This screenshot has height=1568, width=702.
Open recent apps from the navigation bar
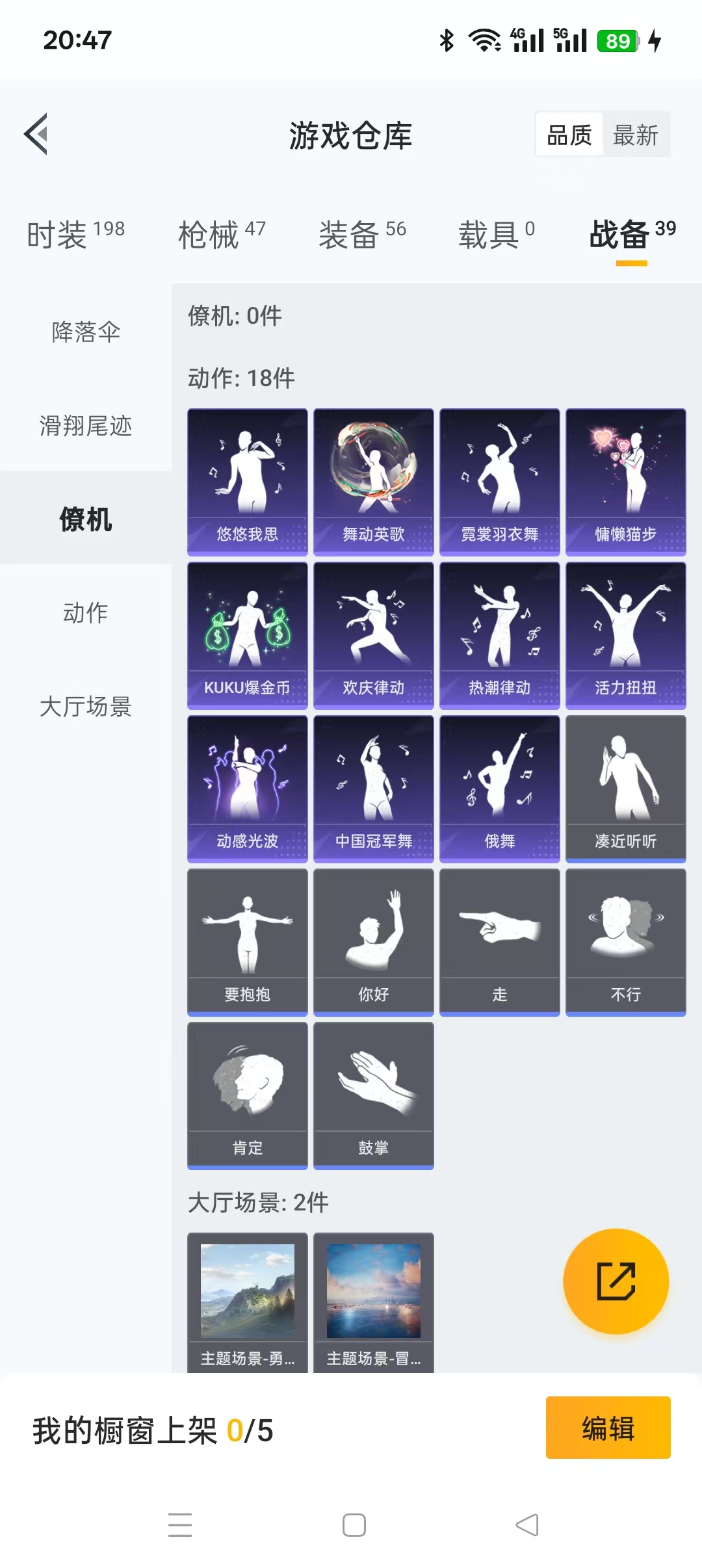(x=180, y=1524)
